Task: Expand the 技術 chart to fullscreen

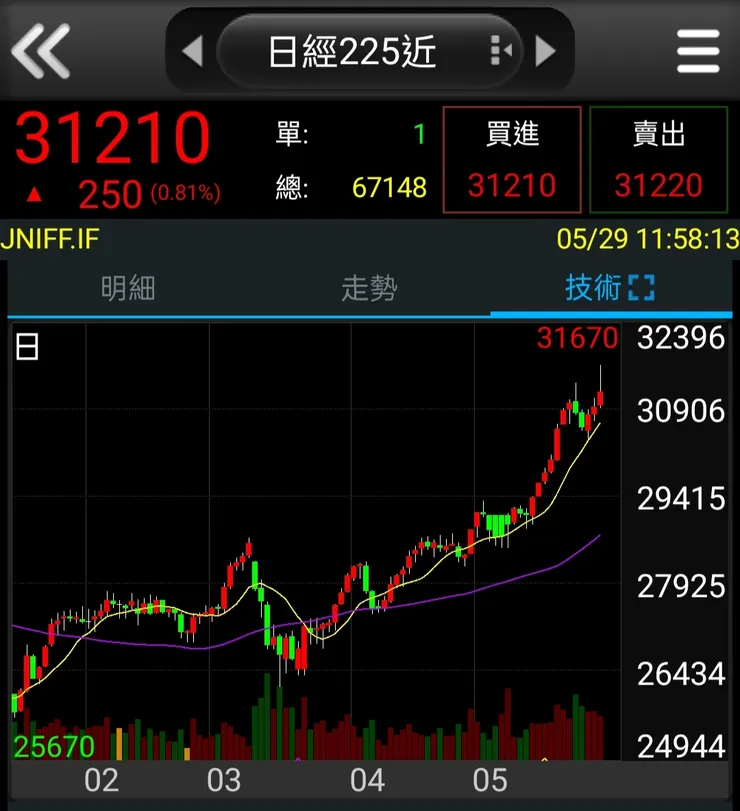Action: click(x=641, y=290)
